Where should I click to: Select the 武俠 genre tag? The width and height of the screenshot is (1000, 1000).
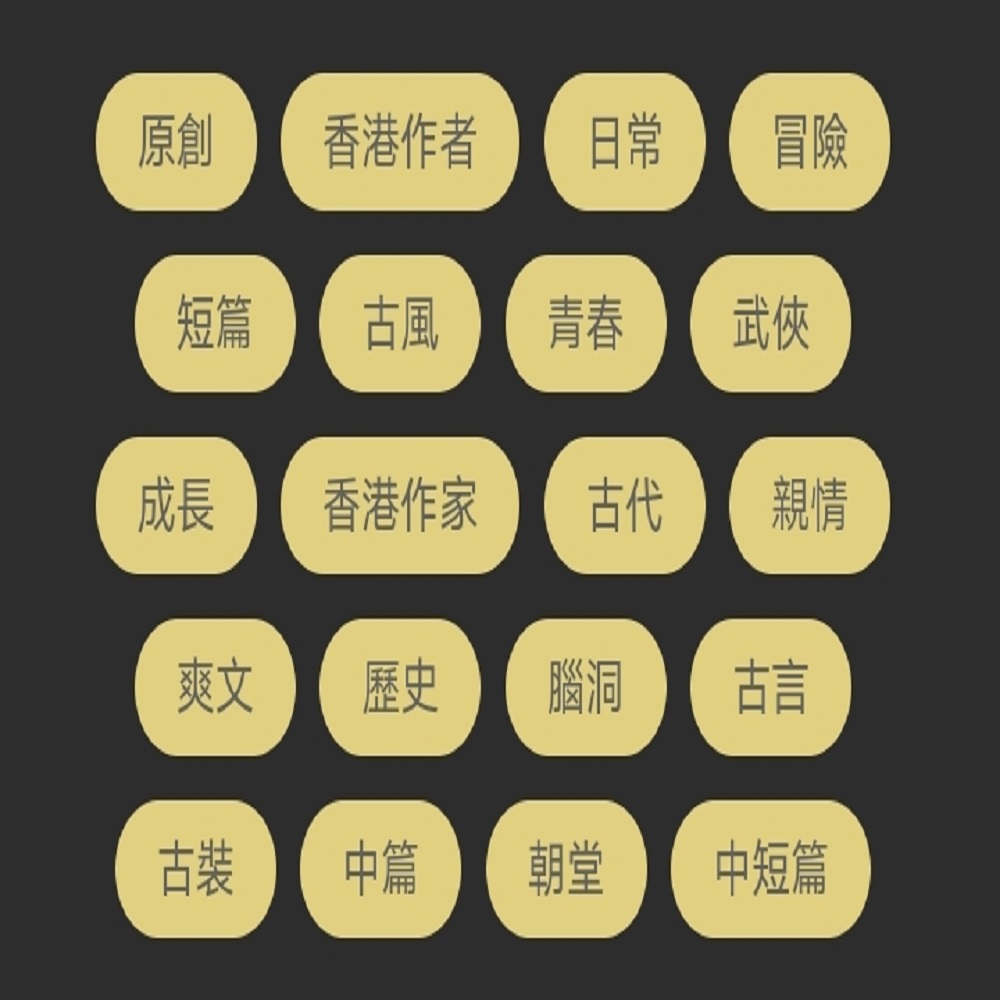coord(770,324)
